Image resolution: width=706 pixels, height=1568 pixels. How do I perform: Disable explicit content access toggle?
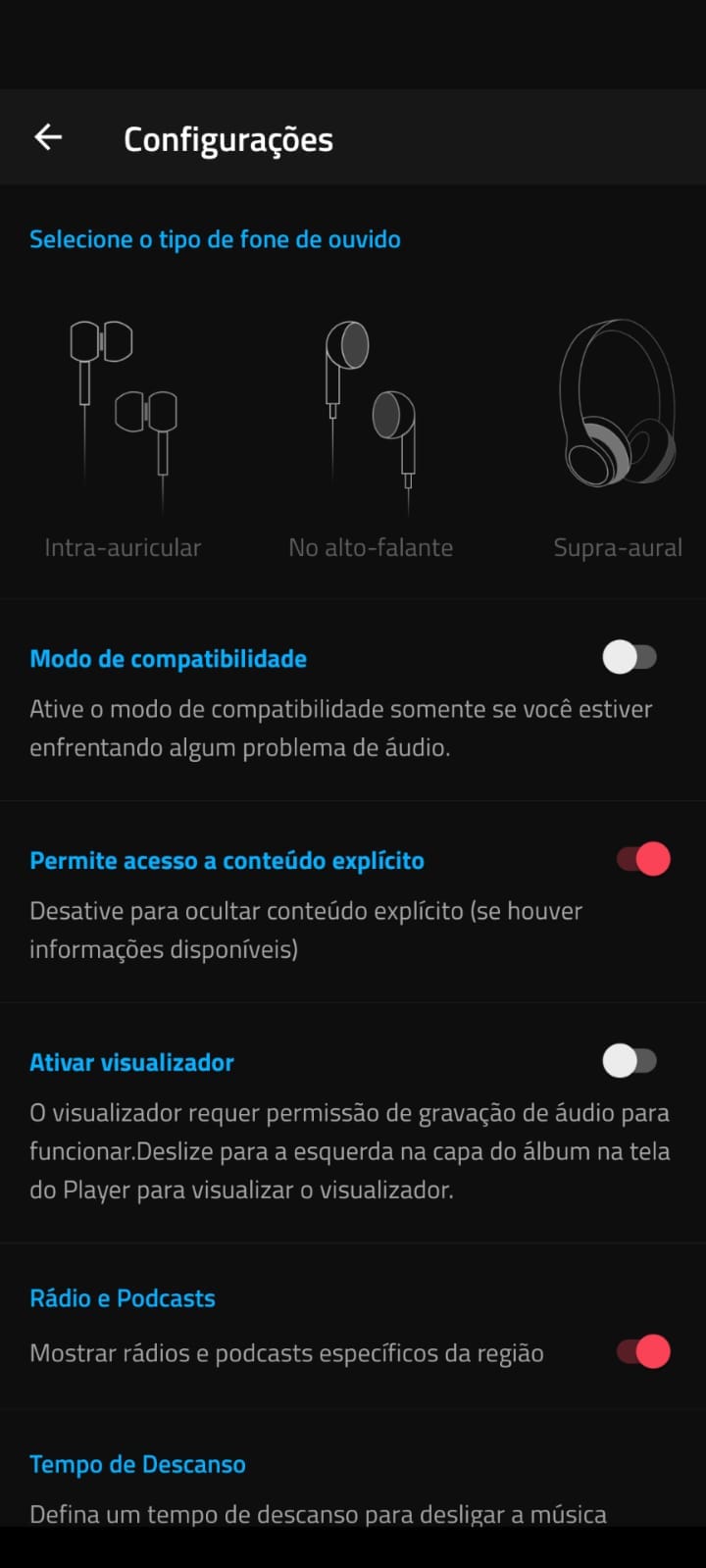643,859
